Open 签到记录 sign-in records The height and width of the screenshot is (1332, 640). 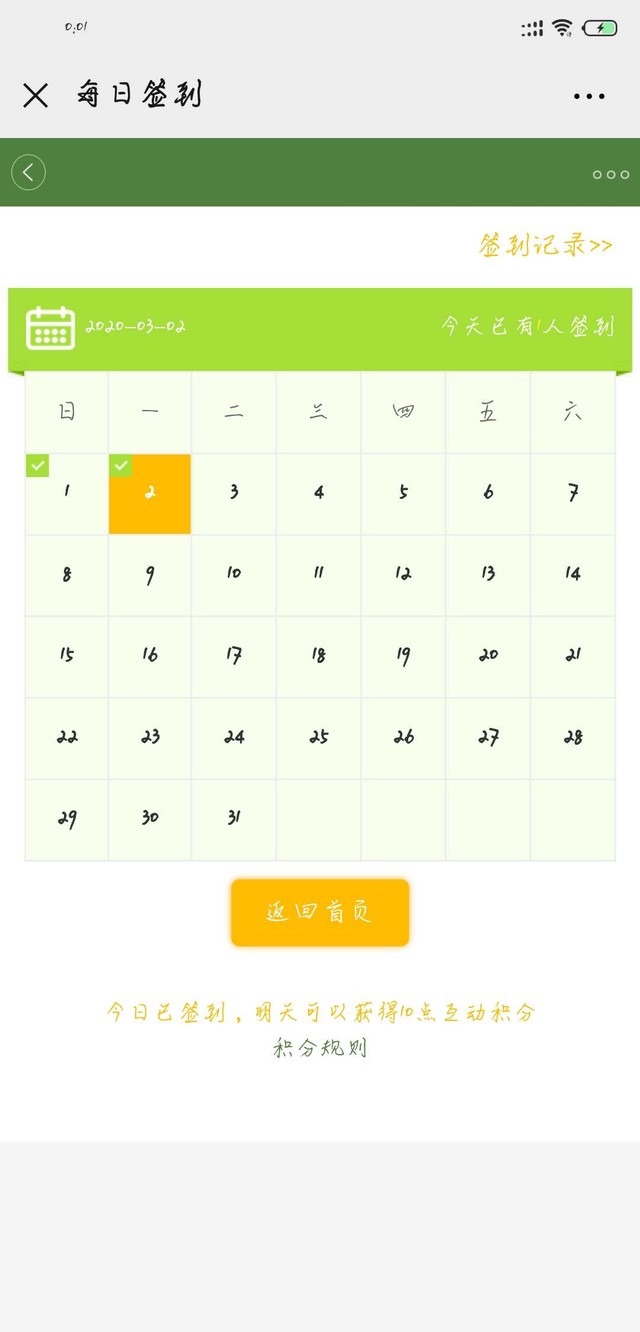coord(545,245)
